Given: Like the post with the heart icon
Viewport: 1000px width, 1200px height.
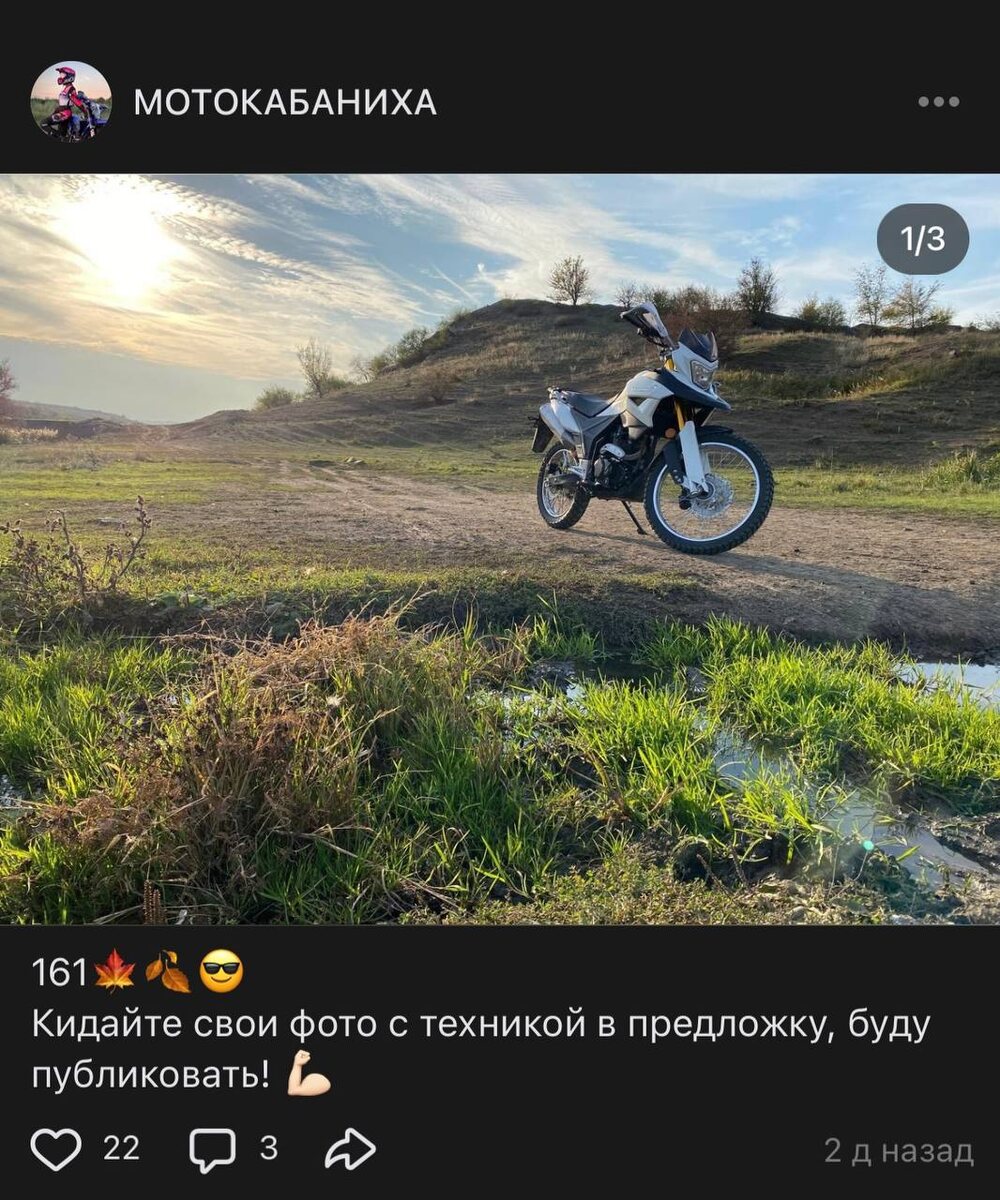Looking at the screenshot, I should click(x=55, y=1145).
